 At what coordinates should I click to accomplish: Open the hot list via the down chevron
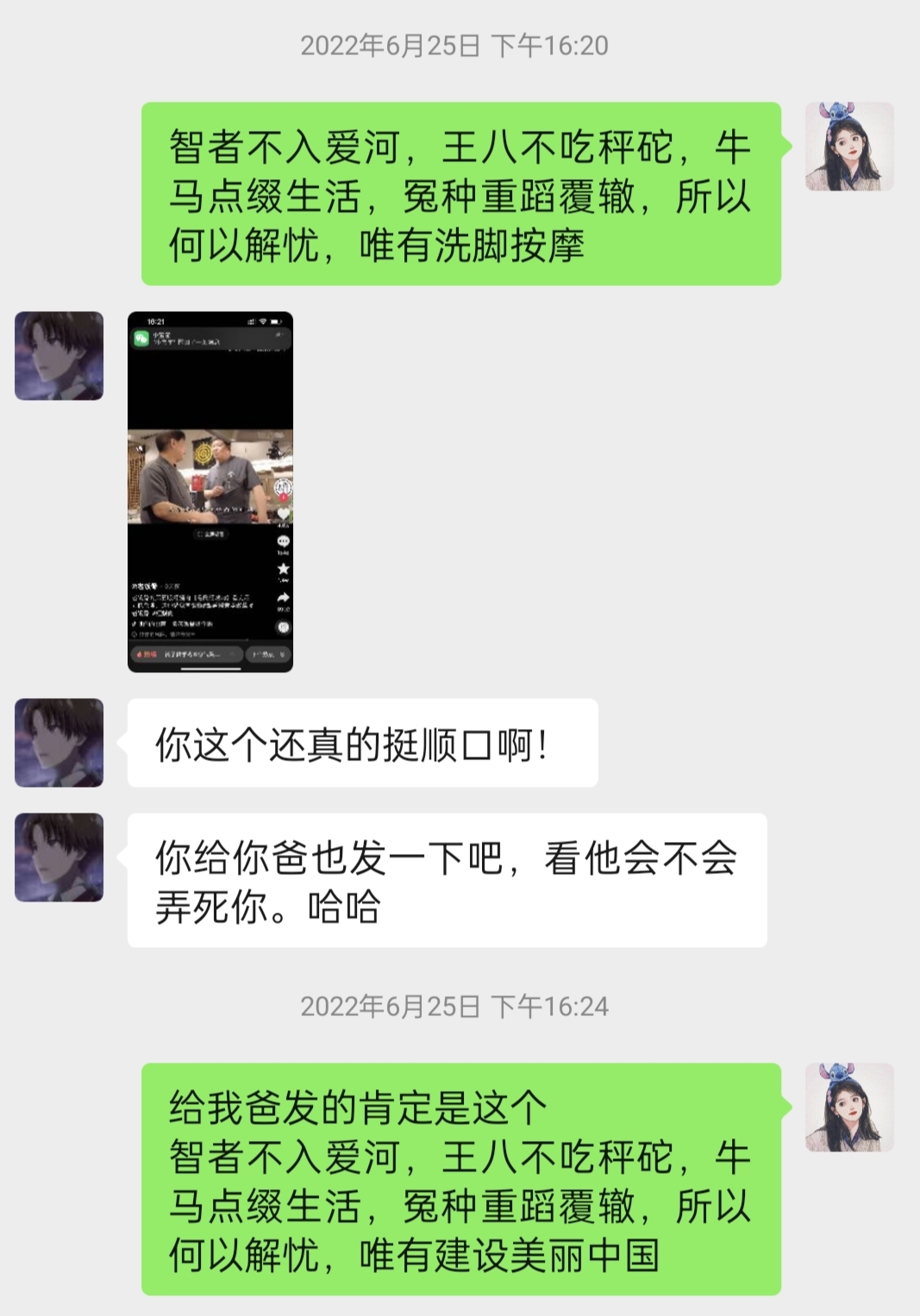(282, 652)
